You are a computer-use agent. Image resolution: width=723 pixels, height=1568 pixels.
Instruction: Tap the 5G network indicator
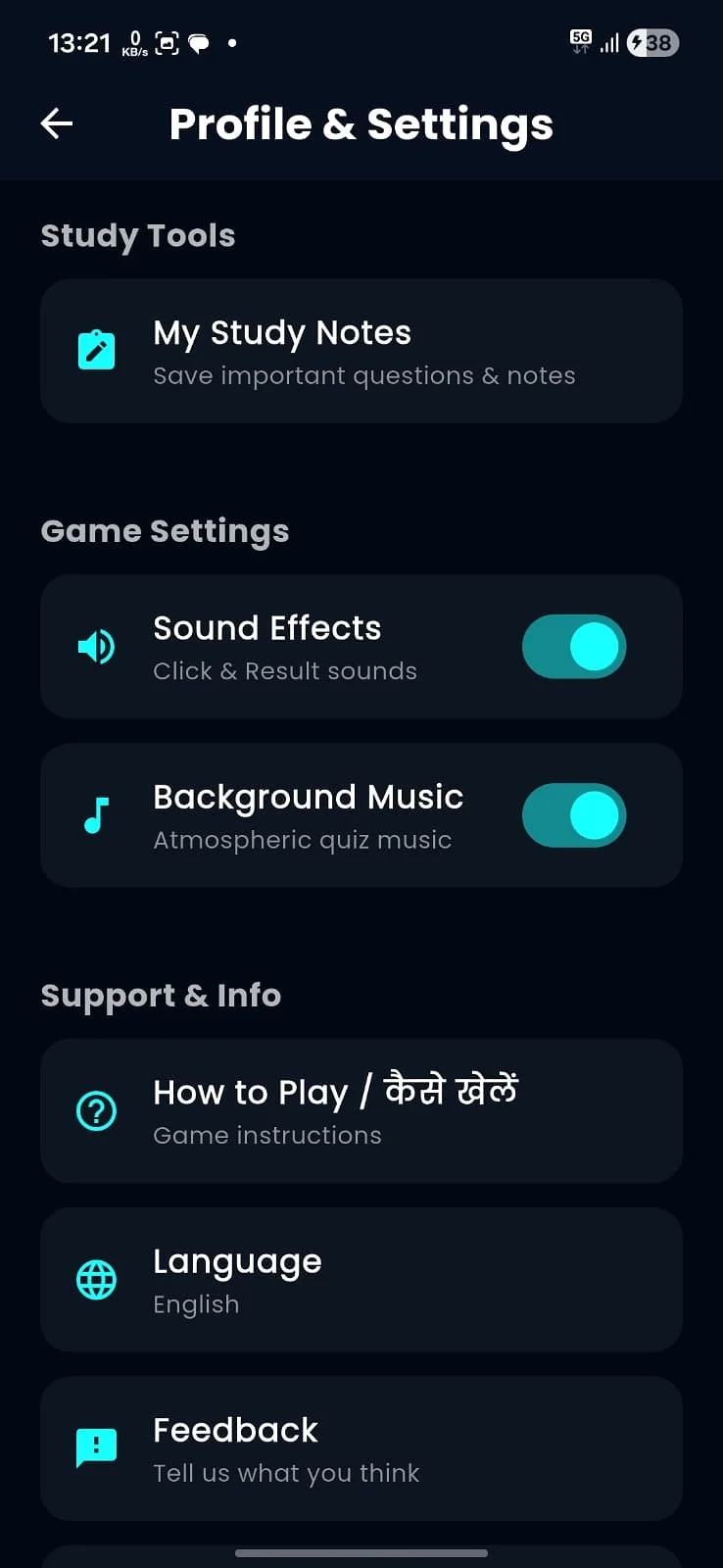(x=580, y=41)
